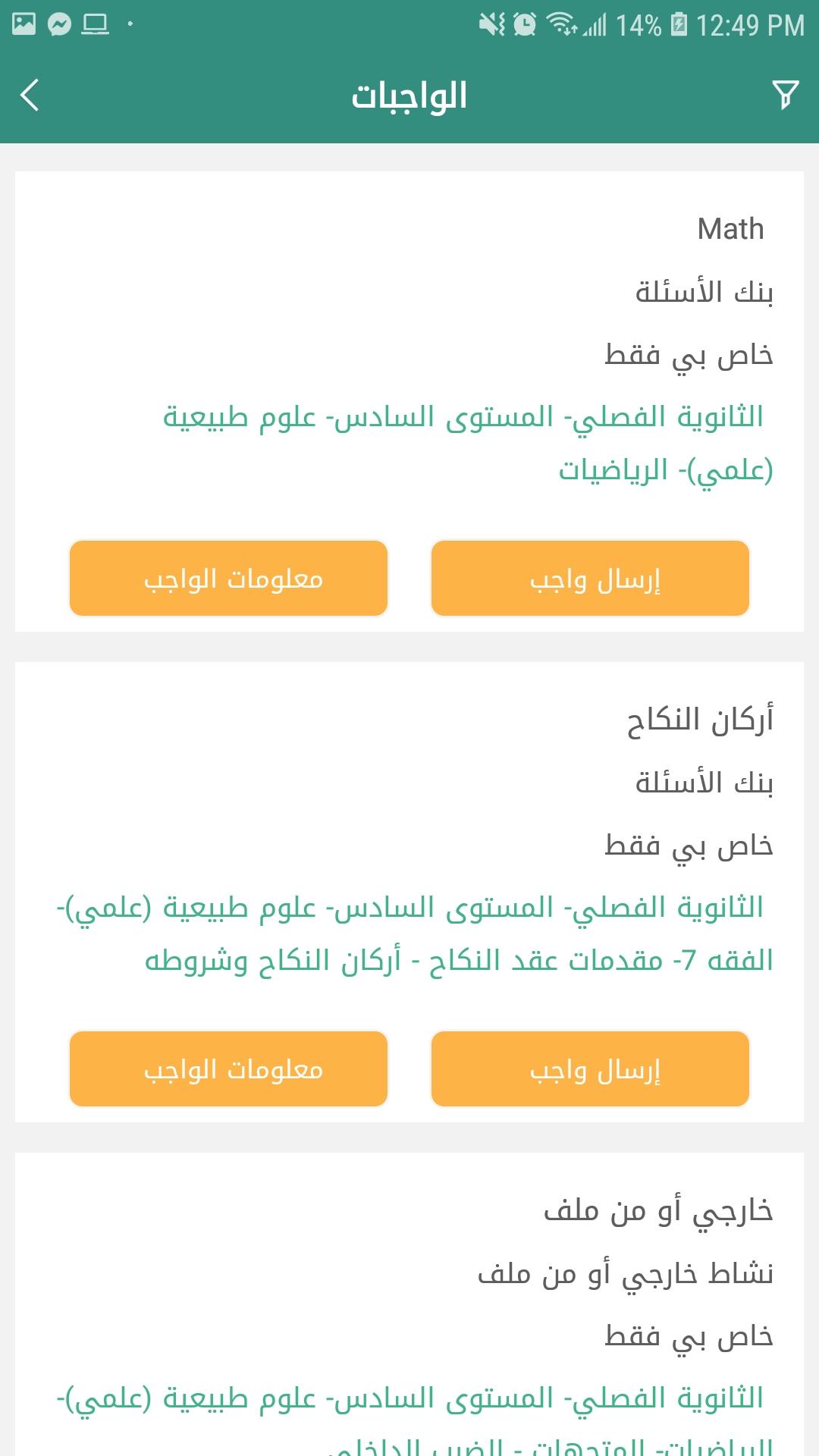
Task: Tap the alarm clock status icon
Action: point(524,23)
